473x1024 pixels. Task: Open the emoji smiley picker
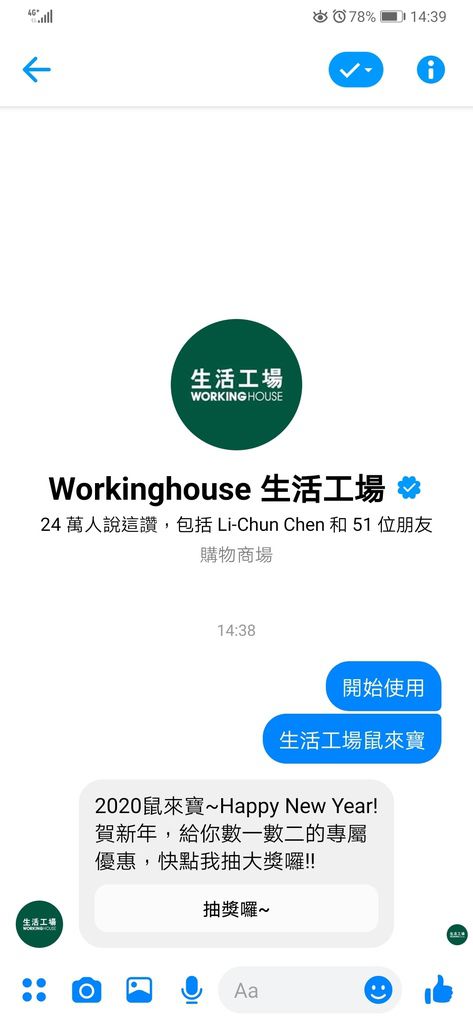[378, 990]
